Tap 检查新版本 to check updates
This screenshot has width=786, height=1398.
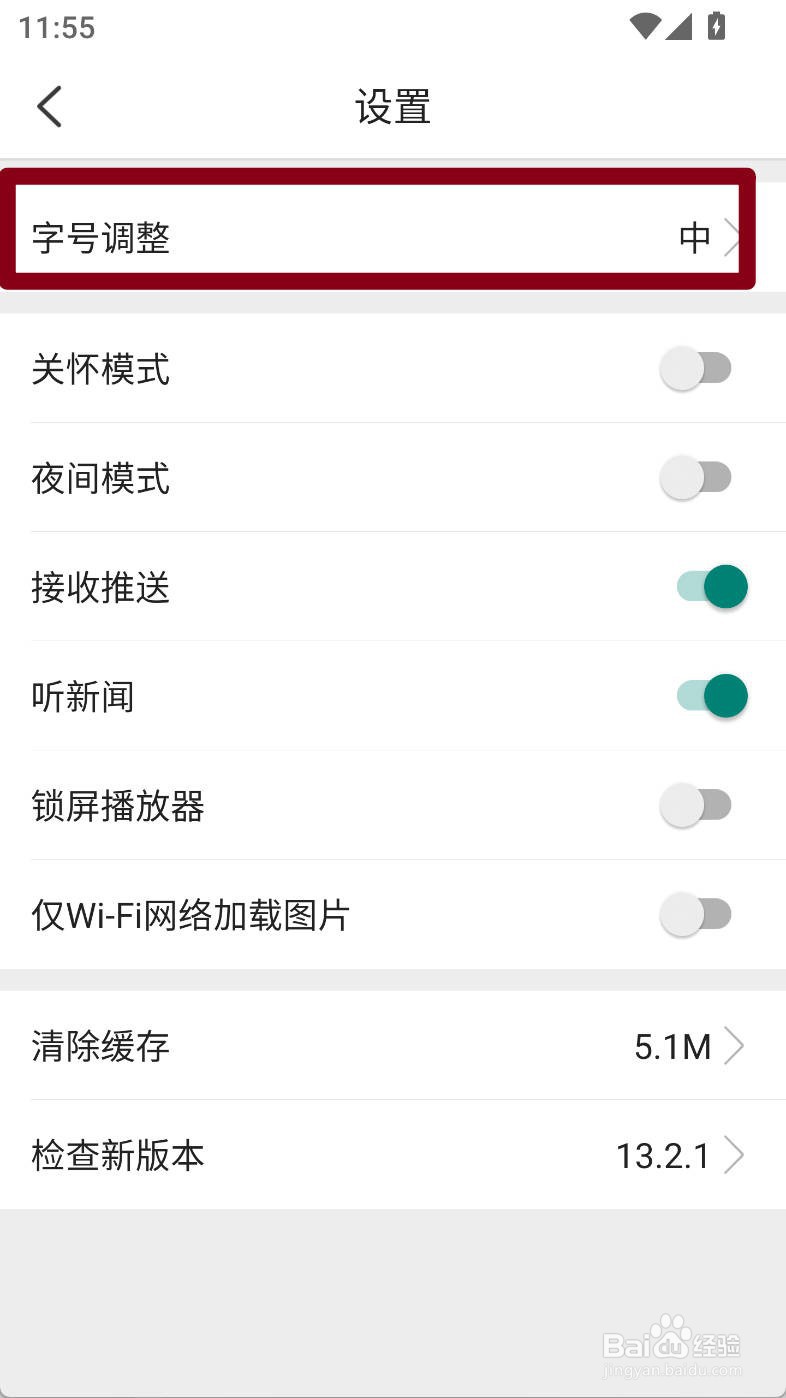pos(115,1155)
